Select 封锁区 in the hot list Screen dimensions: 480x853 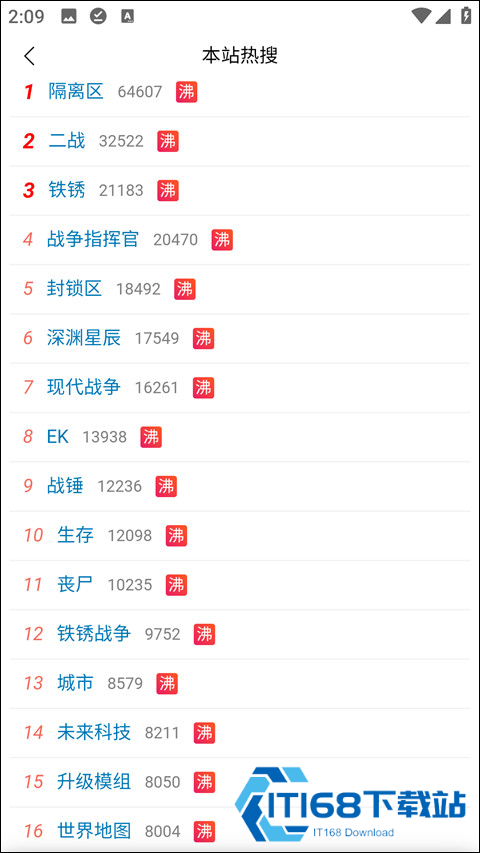pyautogui.click(x=75, y=289)
